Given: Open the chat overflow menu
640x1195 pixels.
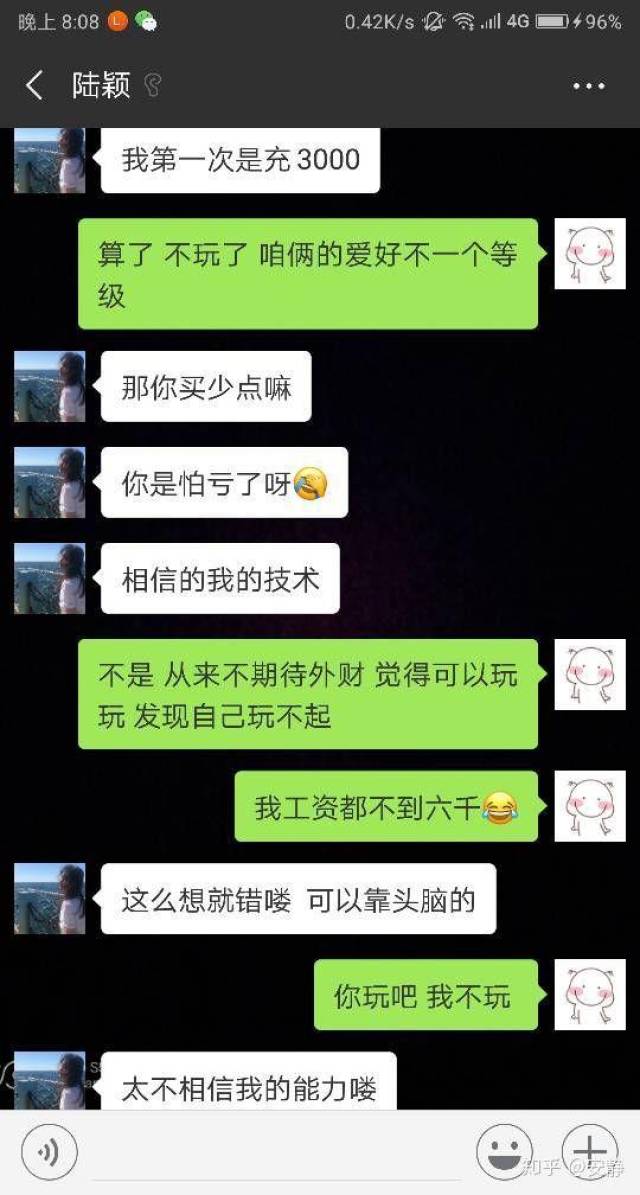Looking at the screenshot, I should point(589,86).
